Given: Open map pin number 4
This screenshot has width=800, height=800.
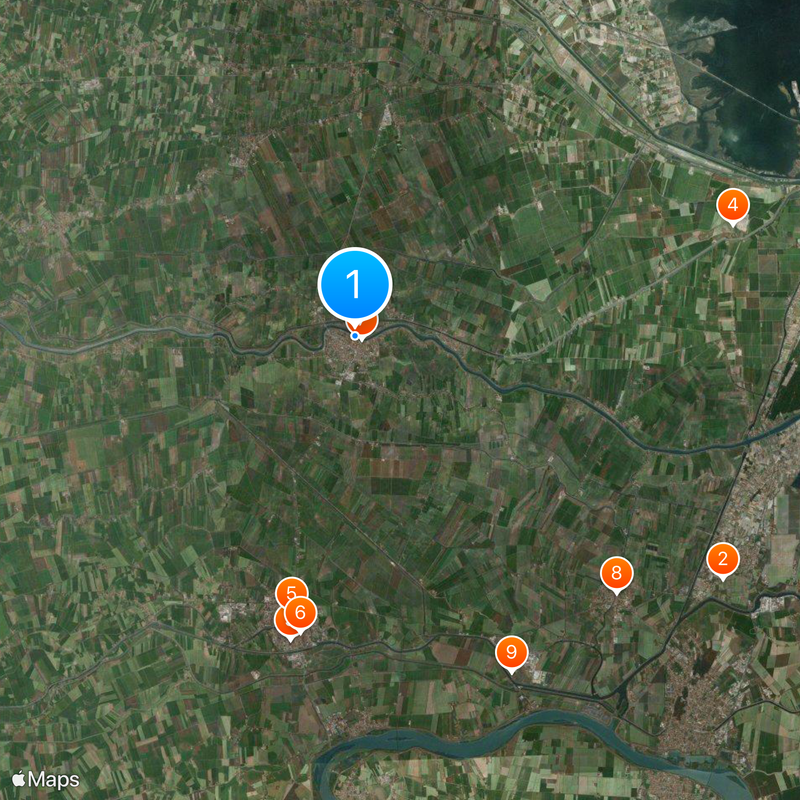Looking at the screenshot, I should click(733, 205).
